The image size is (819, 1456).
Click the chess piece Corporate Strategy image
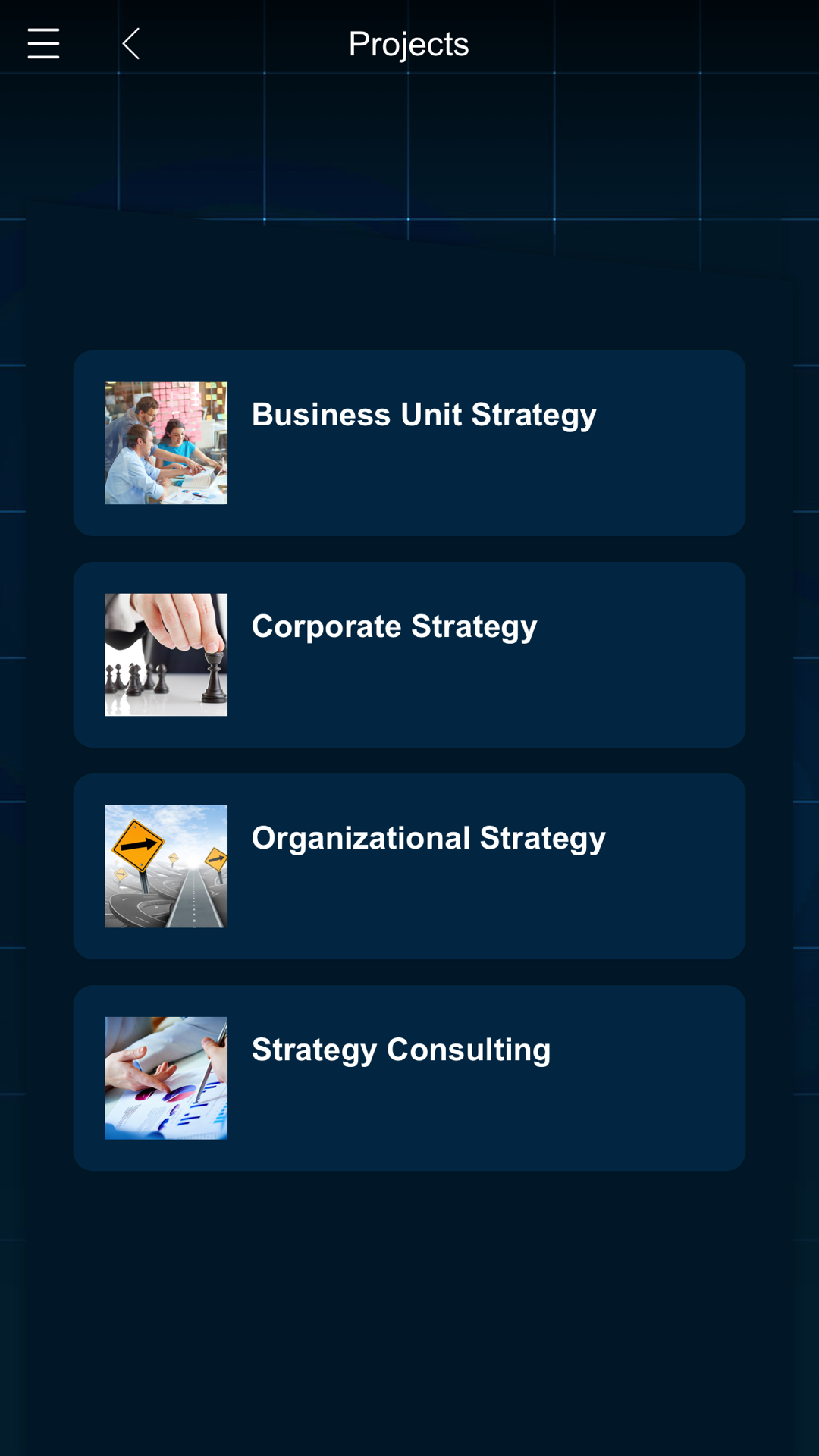(x=166, y=654)
